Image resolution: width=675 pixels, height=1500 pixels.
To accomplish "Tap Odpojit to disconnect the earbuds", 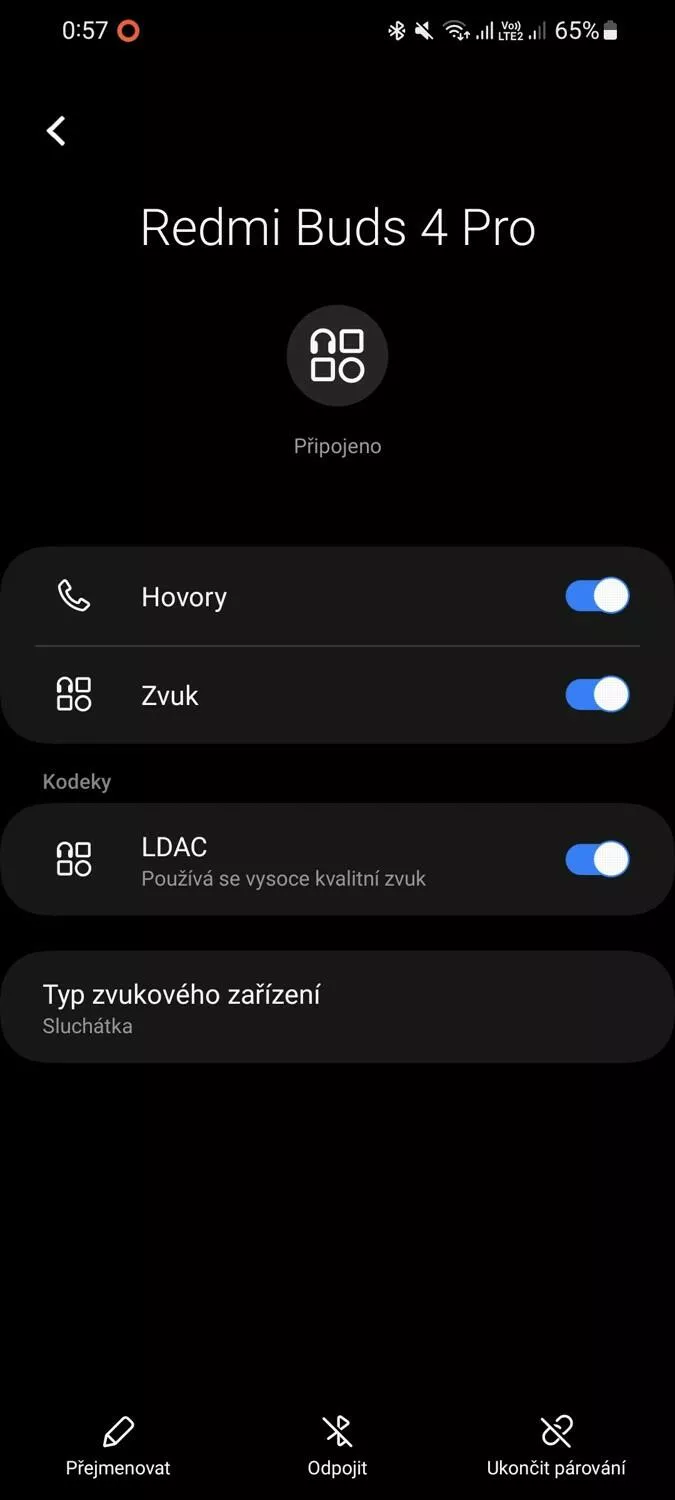I will pos(337,1447).
